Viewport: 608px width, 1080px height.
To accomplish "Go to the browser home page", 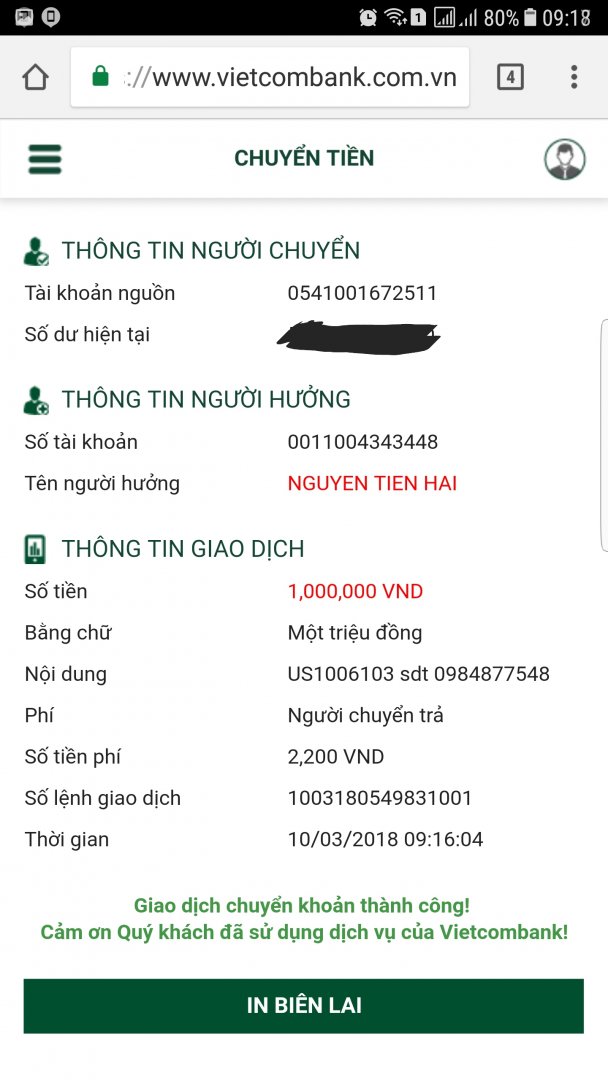I will pos(35,77).
